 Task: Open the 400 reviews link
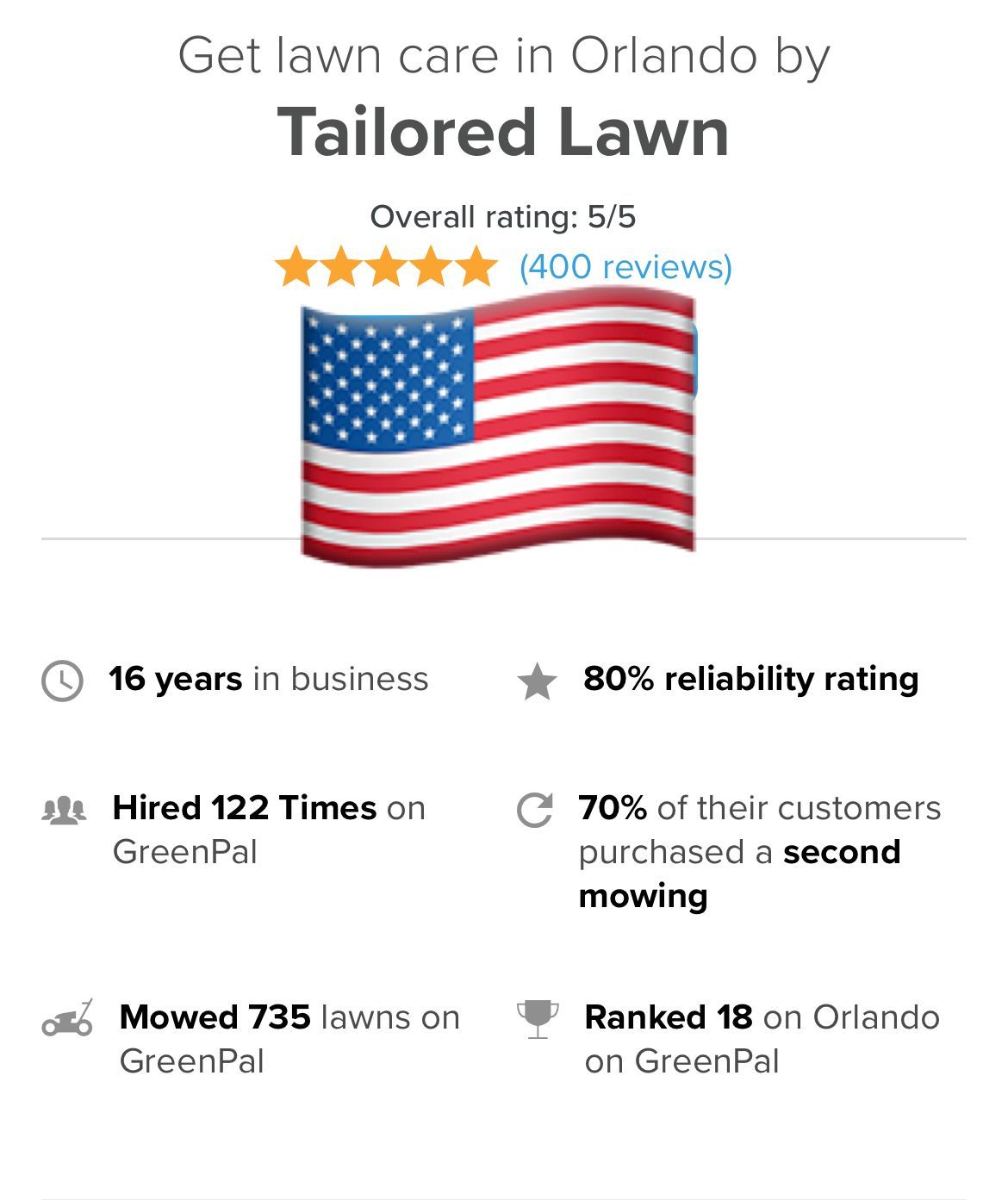click(x=625, y=267)
